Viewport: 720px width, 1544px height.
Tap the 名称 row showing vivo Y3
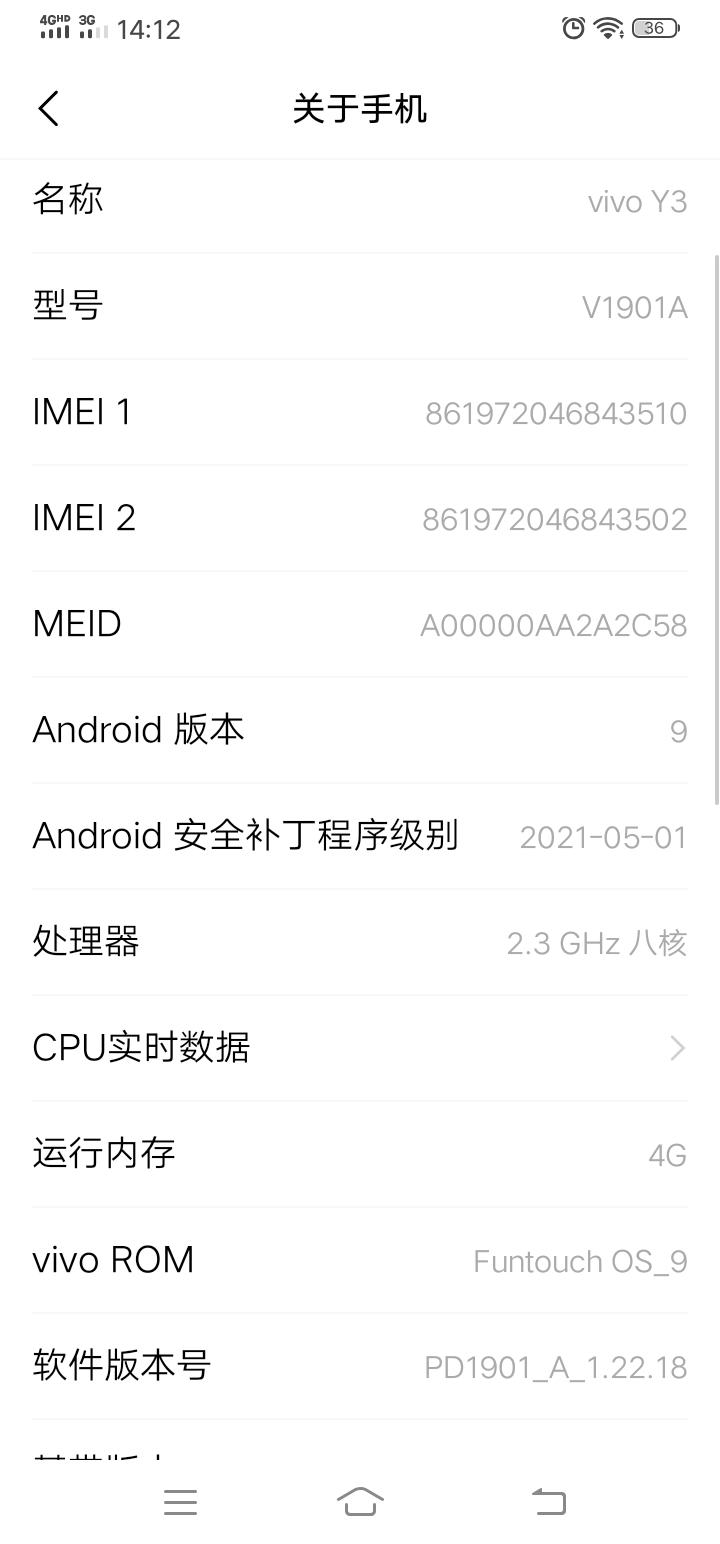(x=360, y=201)
